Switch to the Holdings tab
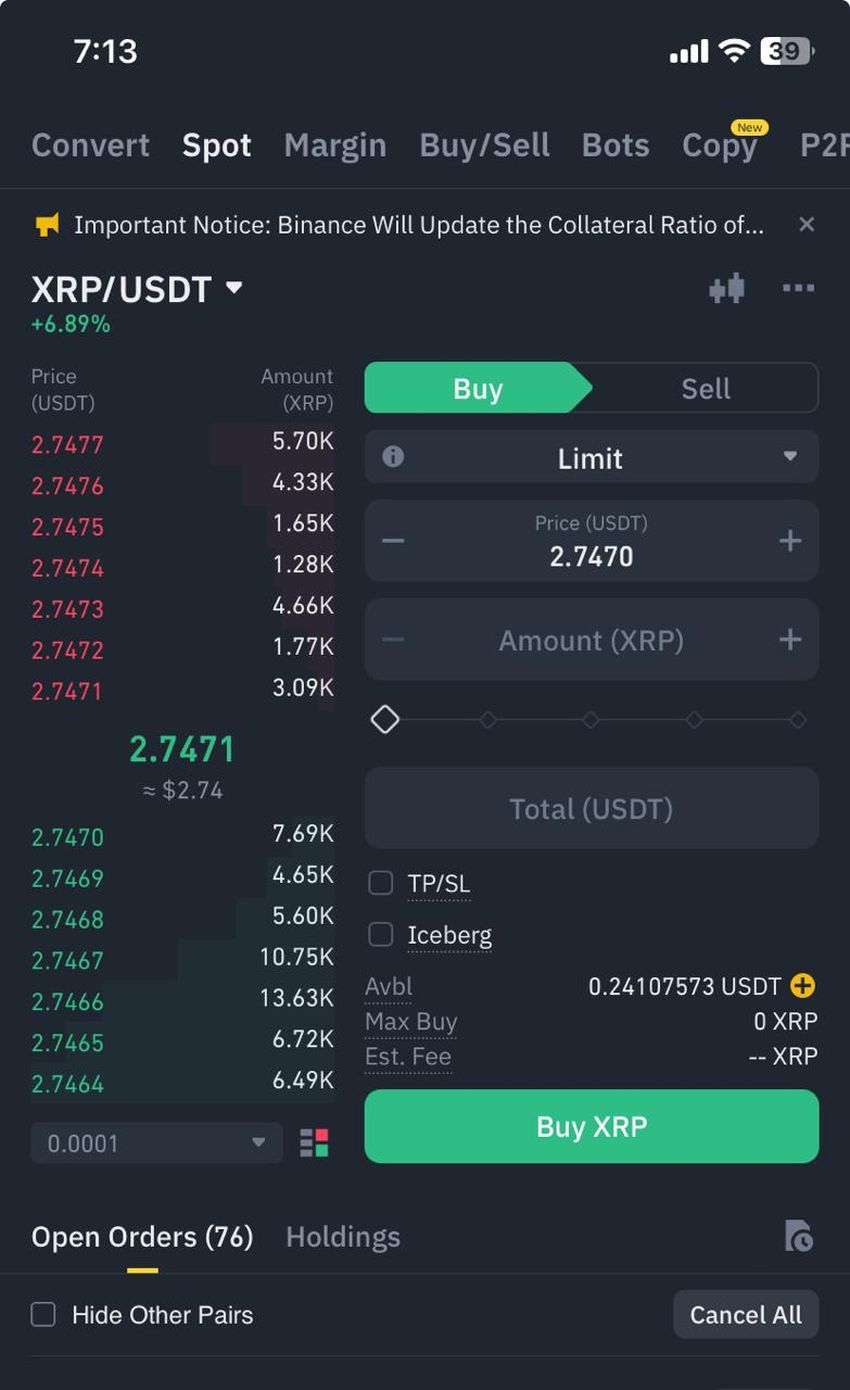This screenshot has width=850, height=1390. point(343,1237)
